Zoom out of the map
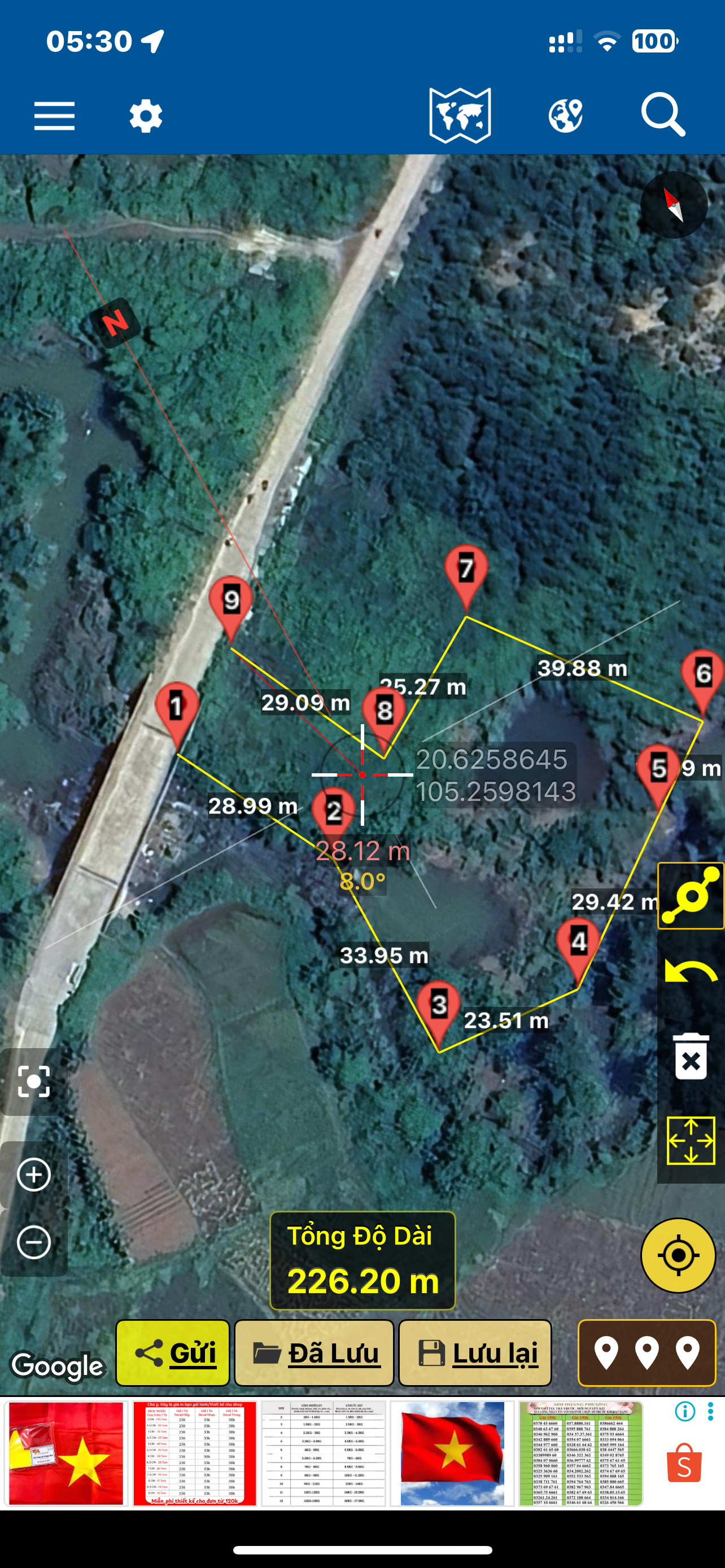 (x=34, y=1242)
